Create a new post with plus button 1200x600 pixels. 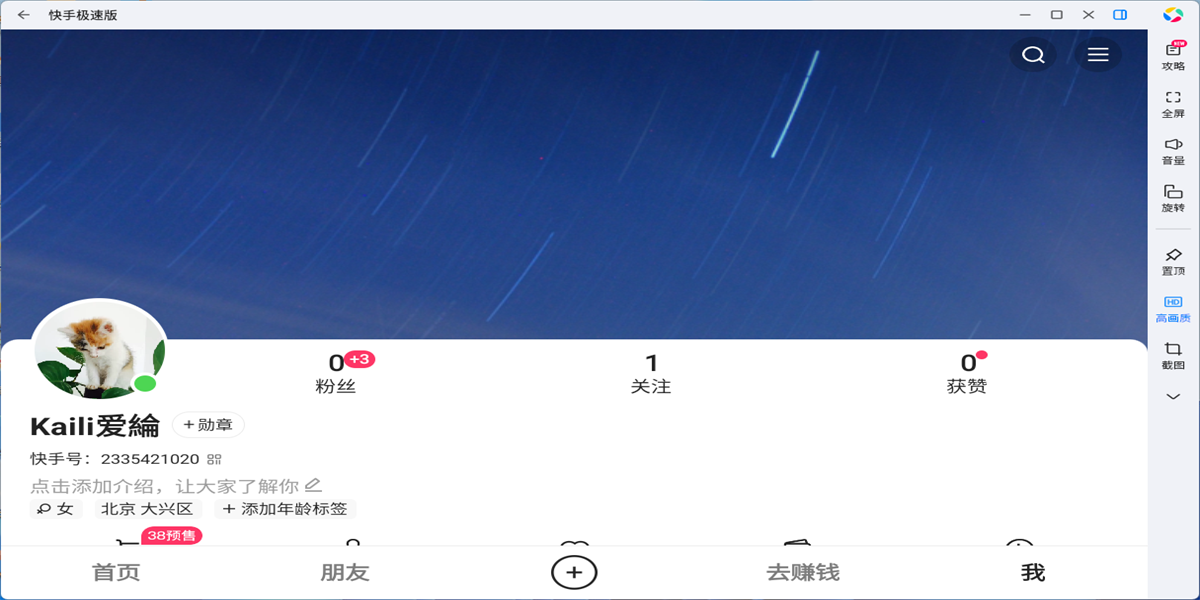click(x=574, y=573)
